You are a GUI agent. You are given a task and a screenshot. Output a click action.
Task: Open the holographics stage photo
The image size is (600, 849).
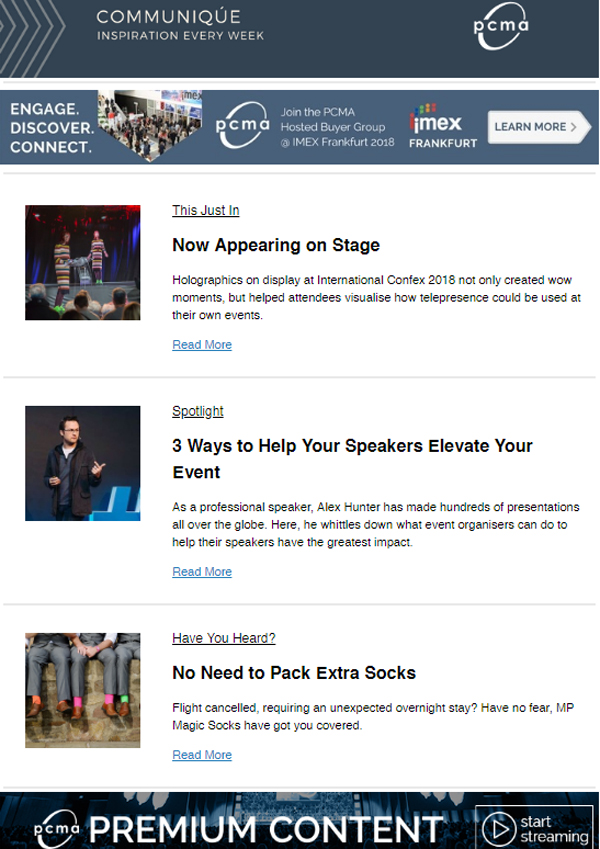[82, 263]
